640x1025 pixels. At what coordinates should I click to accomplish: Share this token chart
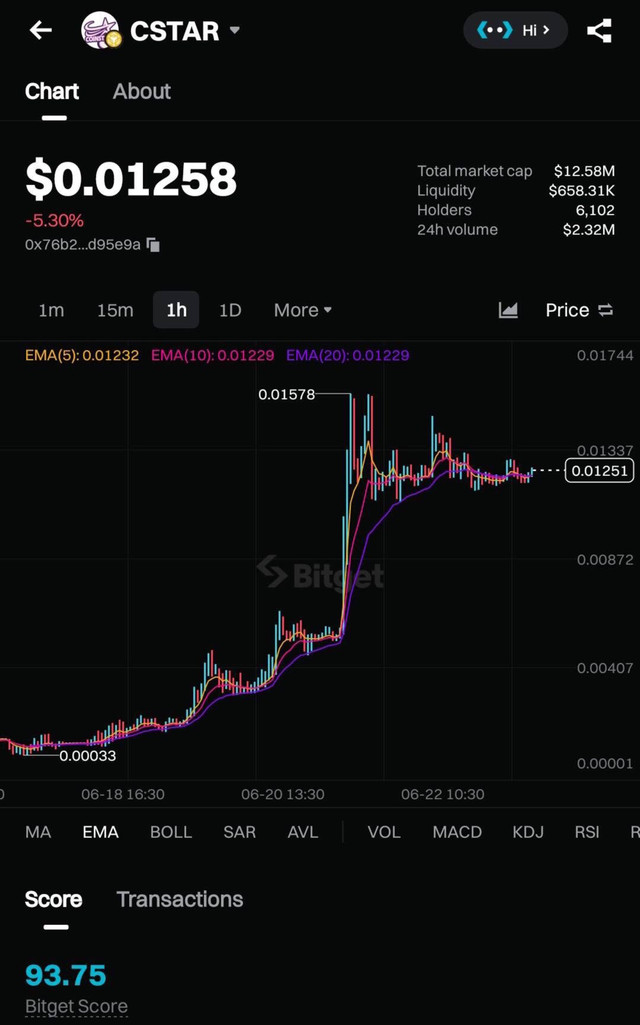599,30
